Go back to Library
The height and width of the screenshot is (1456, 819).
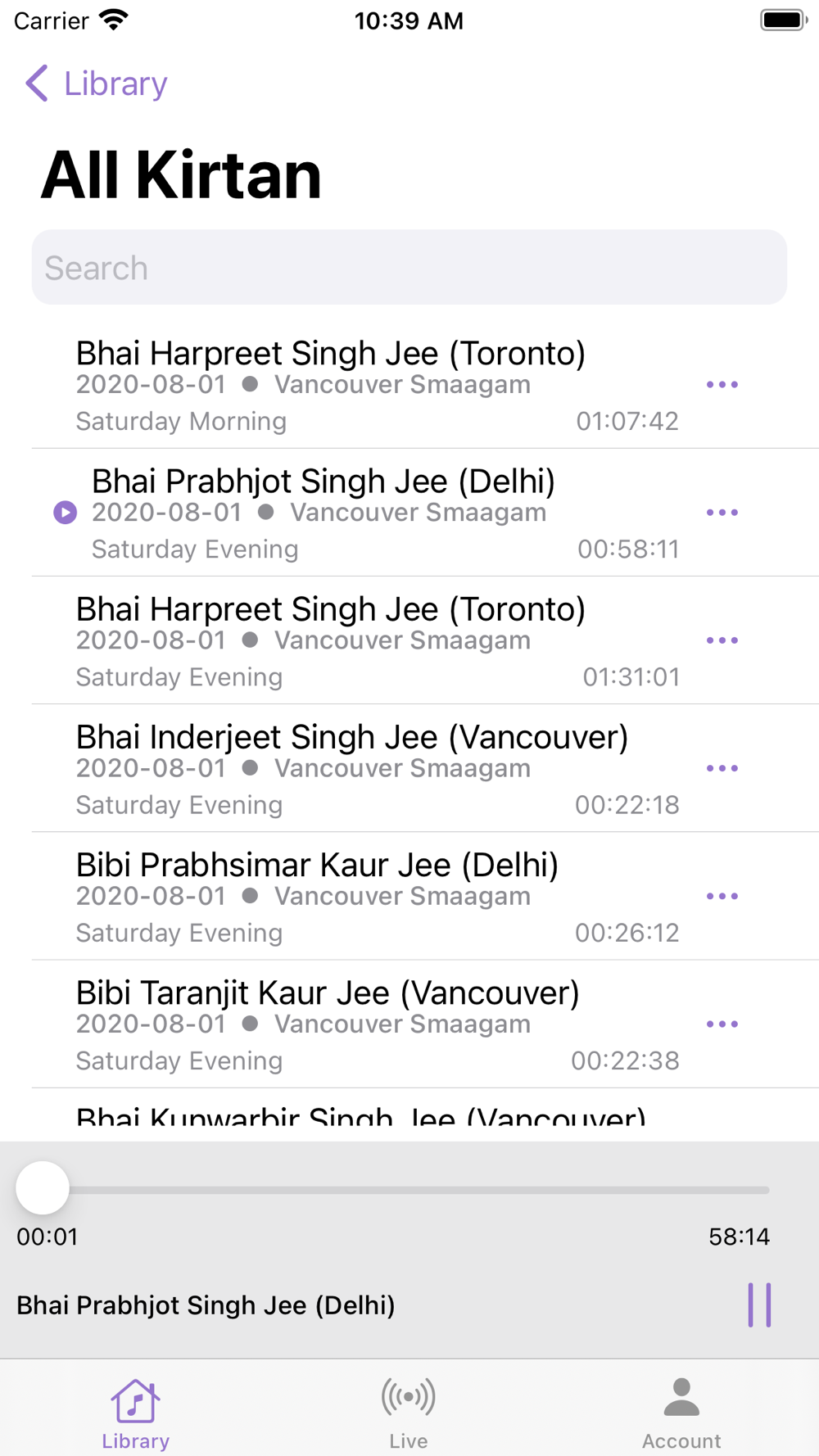[x=97, y=84]
